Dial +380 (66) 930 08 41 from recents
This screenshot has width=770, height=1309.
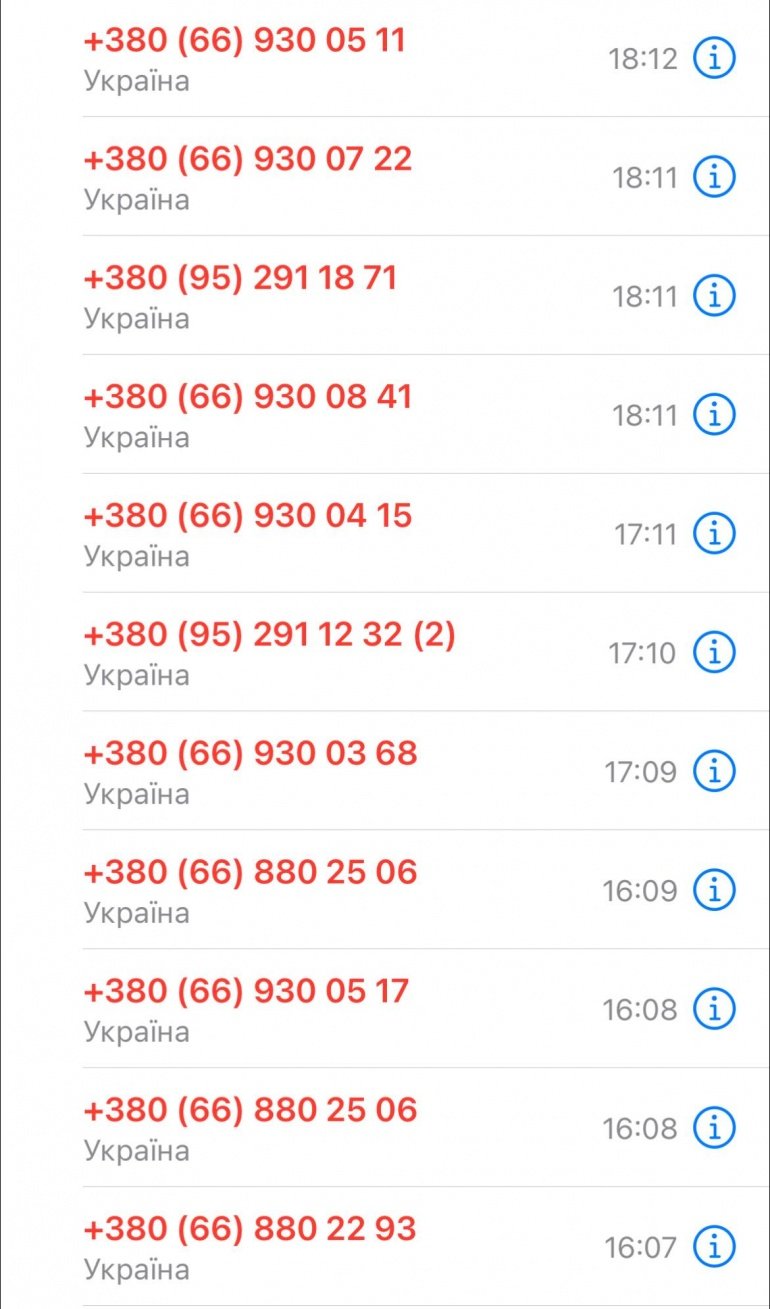(247, 397)
